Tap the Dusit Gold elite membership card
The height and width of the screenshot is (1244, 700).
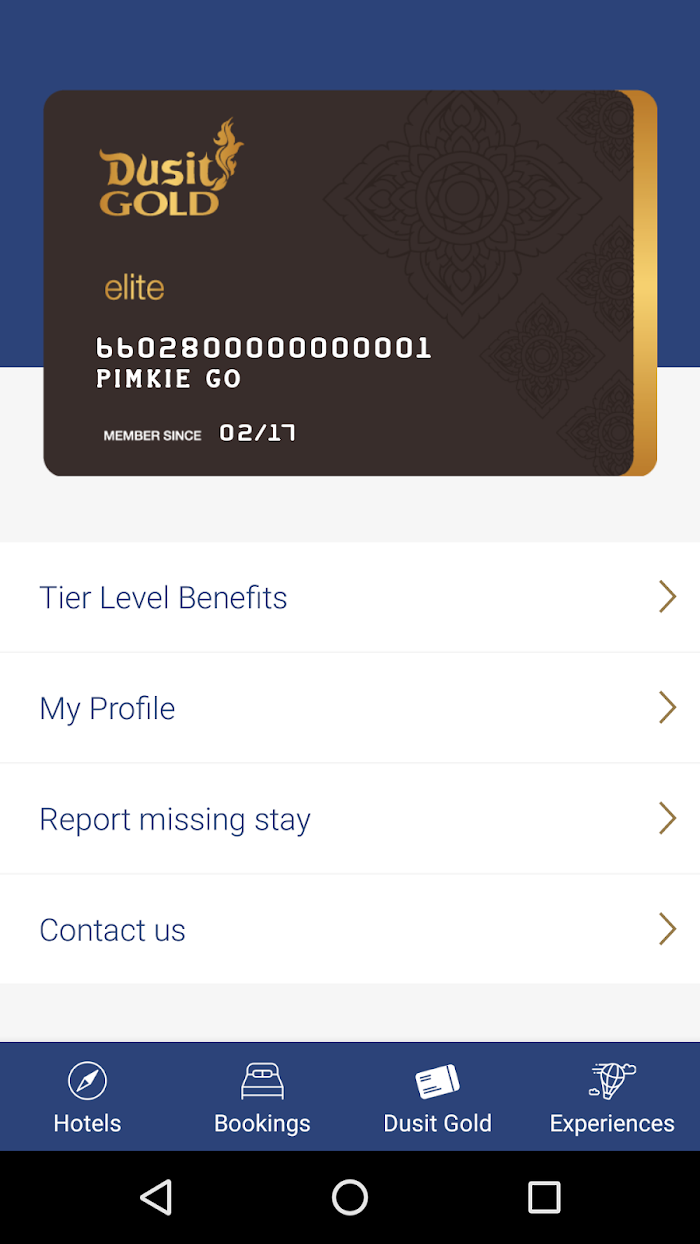(x=350, y=283)
